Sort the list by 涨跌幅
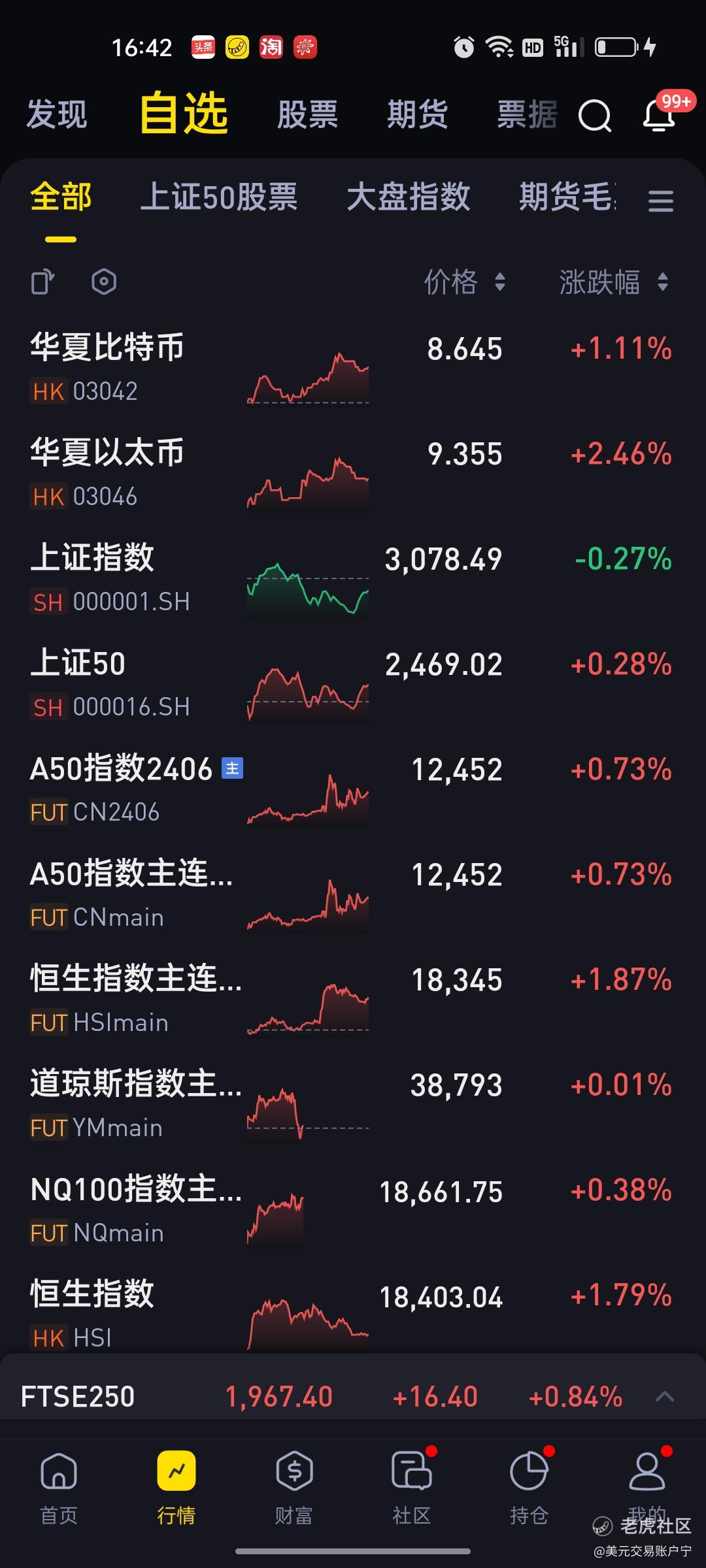 click(613, 282)
